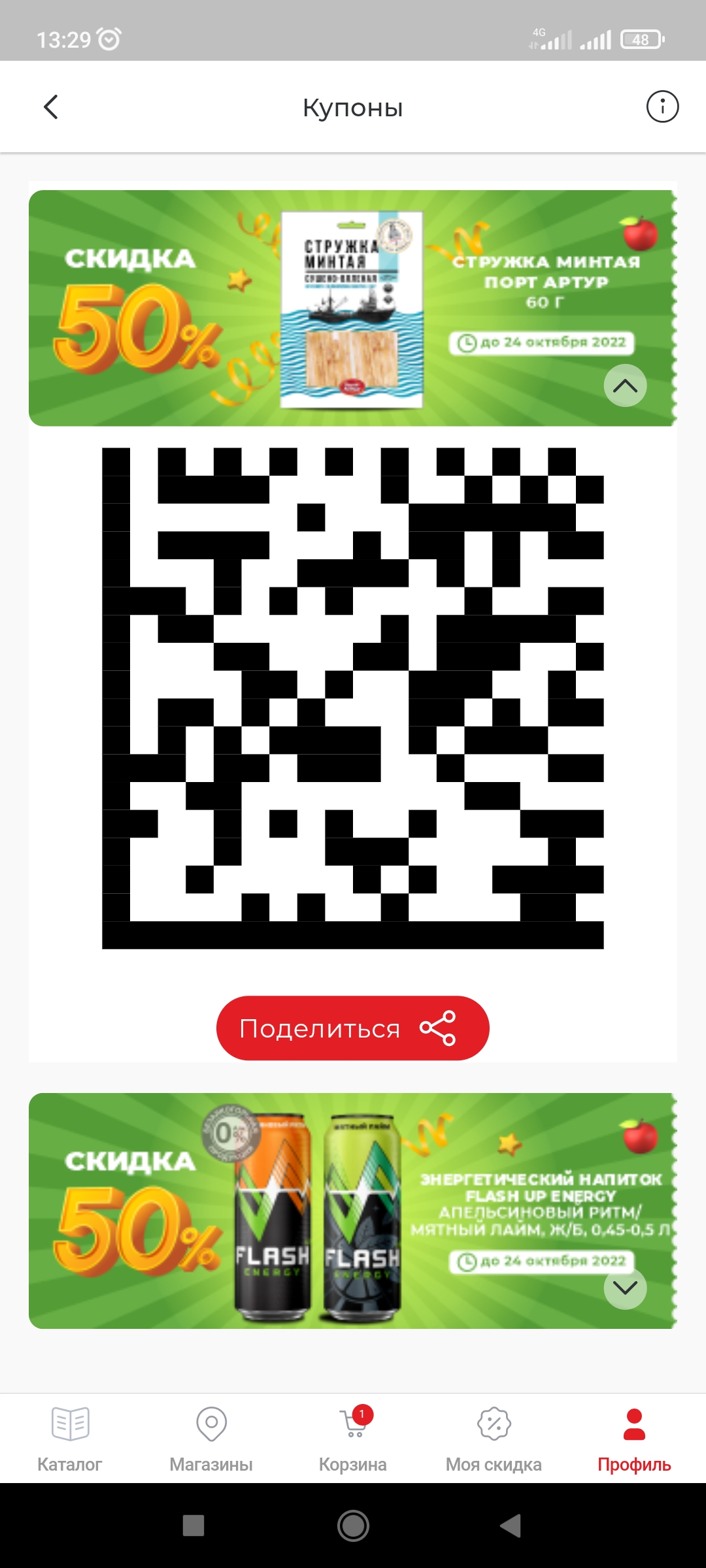Open recent apps with the square button
Image resolution: width=706 pixels, height=1568 pixels.
(x=193, y=1526)
